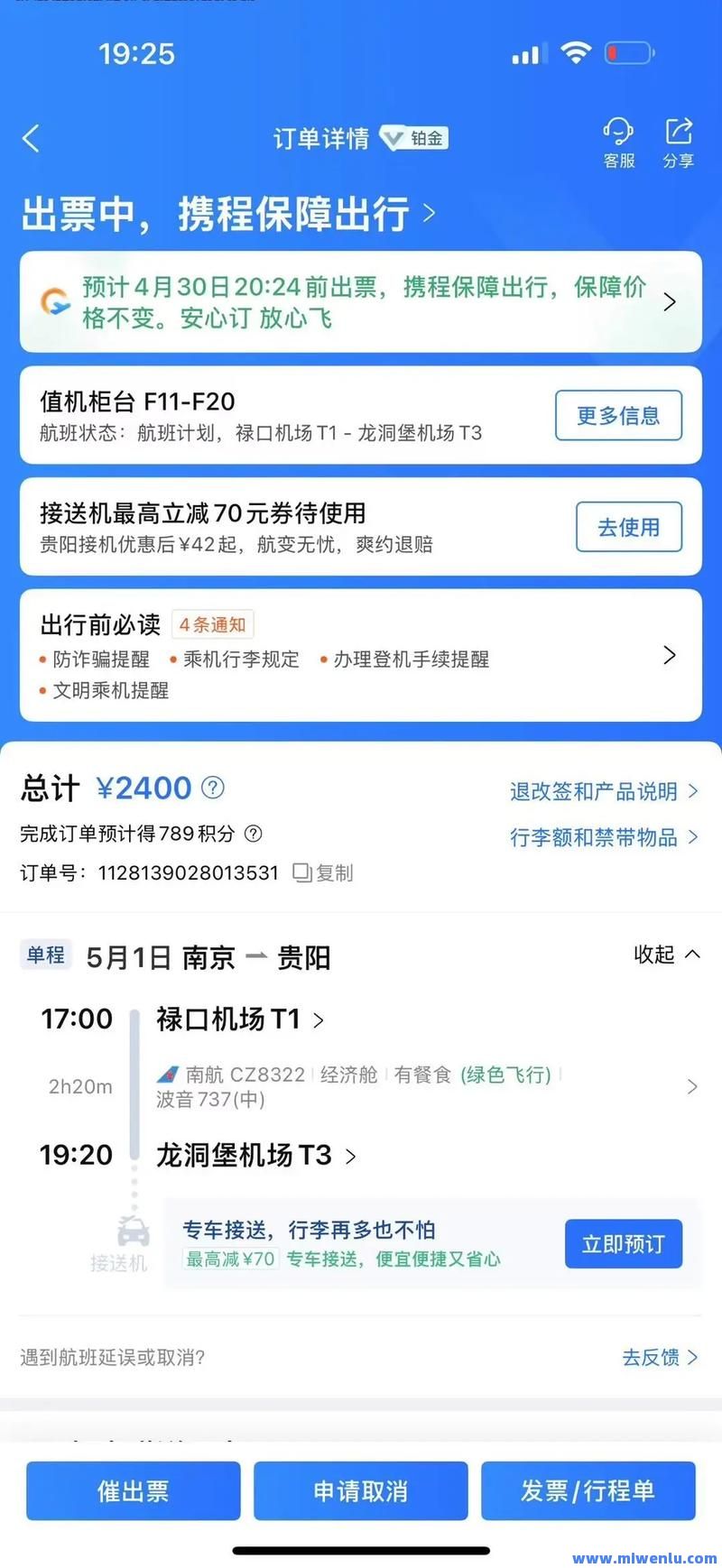Viewport: 722px width, 1568px height.
Task: View flight CZ8322 details
Action: point(424,1085)
